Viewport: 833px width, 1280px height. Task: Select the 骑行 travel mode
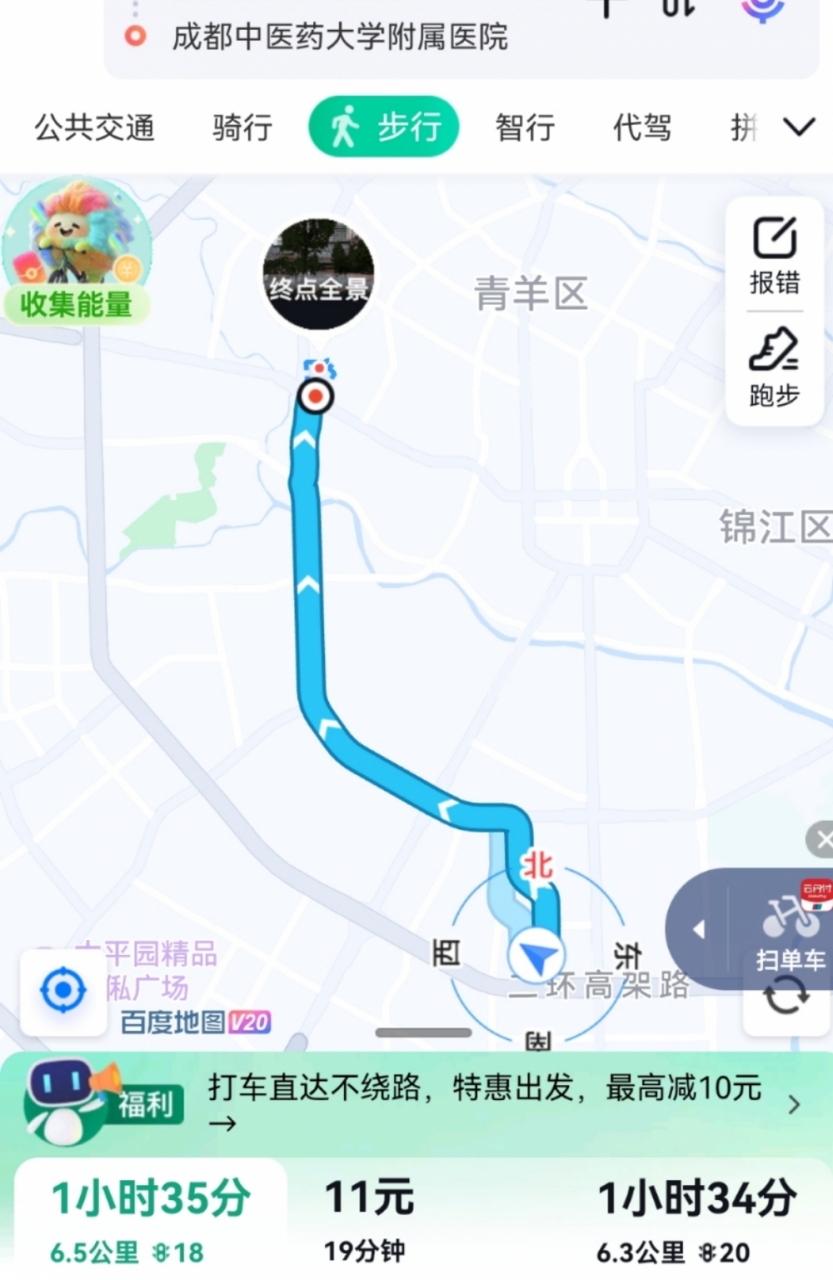[242, 128]
